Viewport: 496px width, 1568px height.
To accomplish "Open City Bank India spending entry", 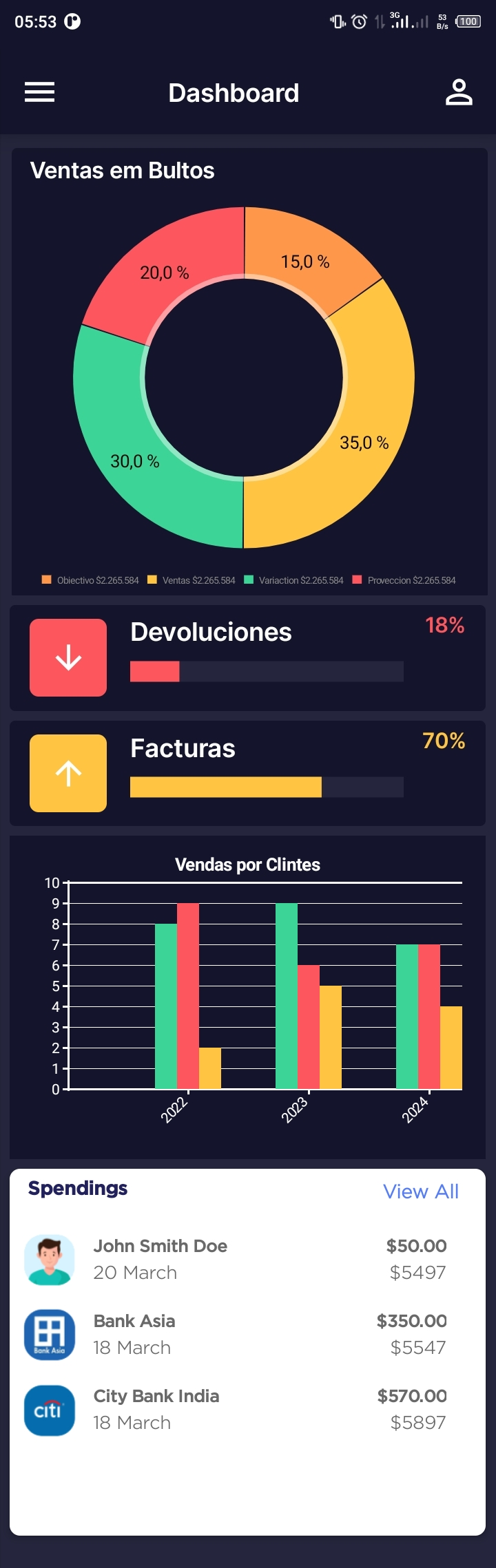I will click(x=234, y=1409).
